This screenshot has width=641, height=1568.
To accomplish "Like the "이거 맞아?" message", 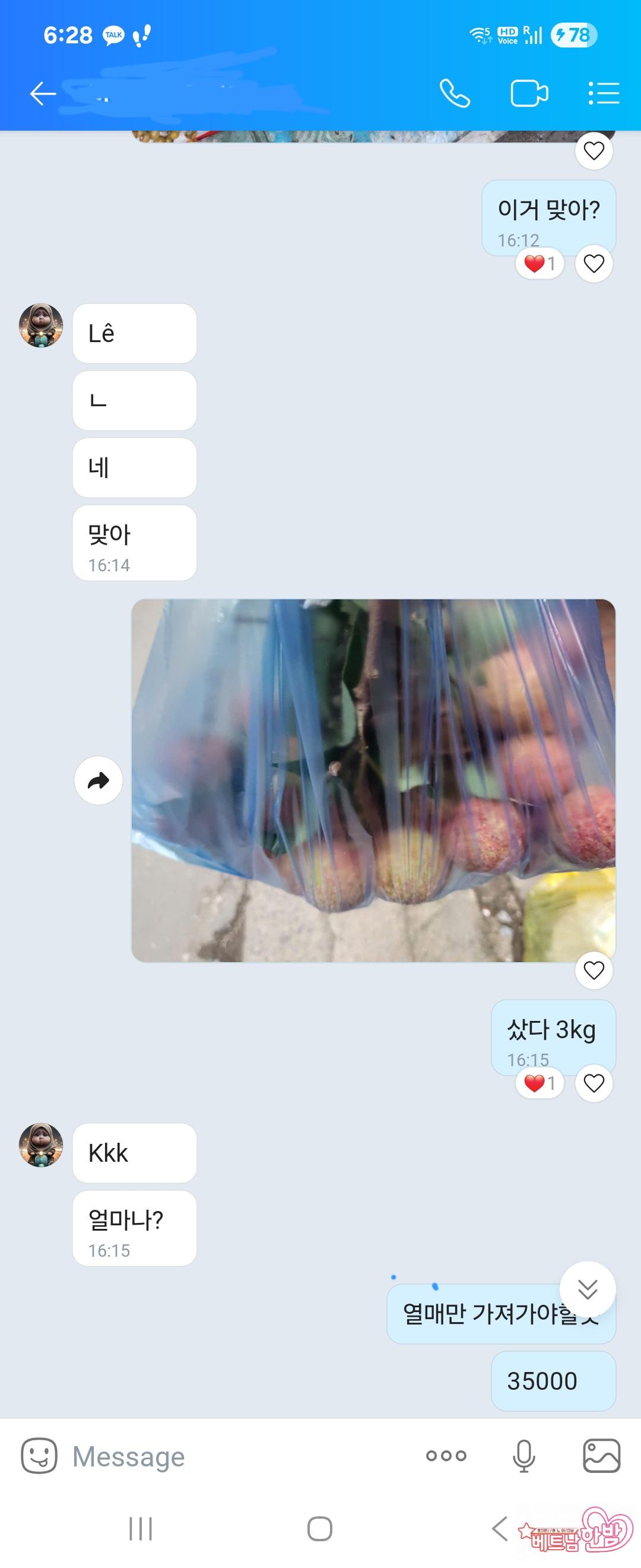I will [594, 264].
